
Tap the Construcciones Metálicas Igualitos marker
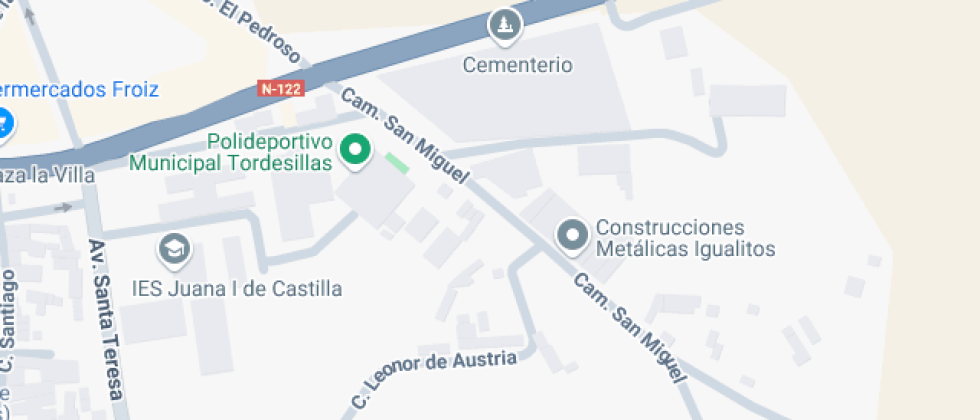572,236
